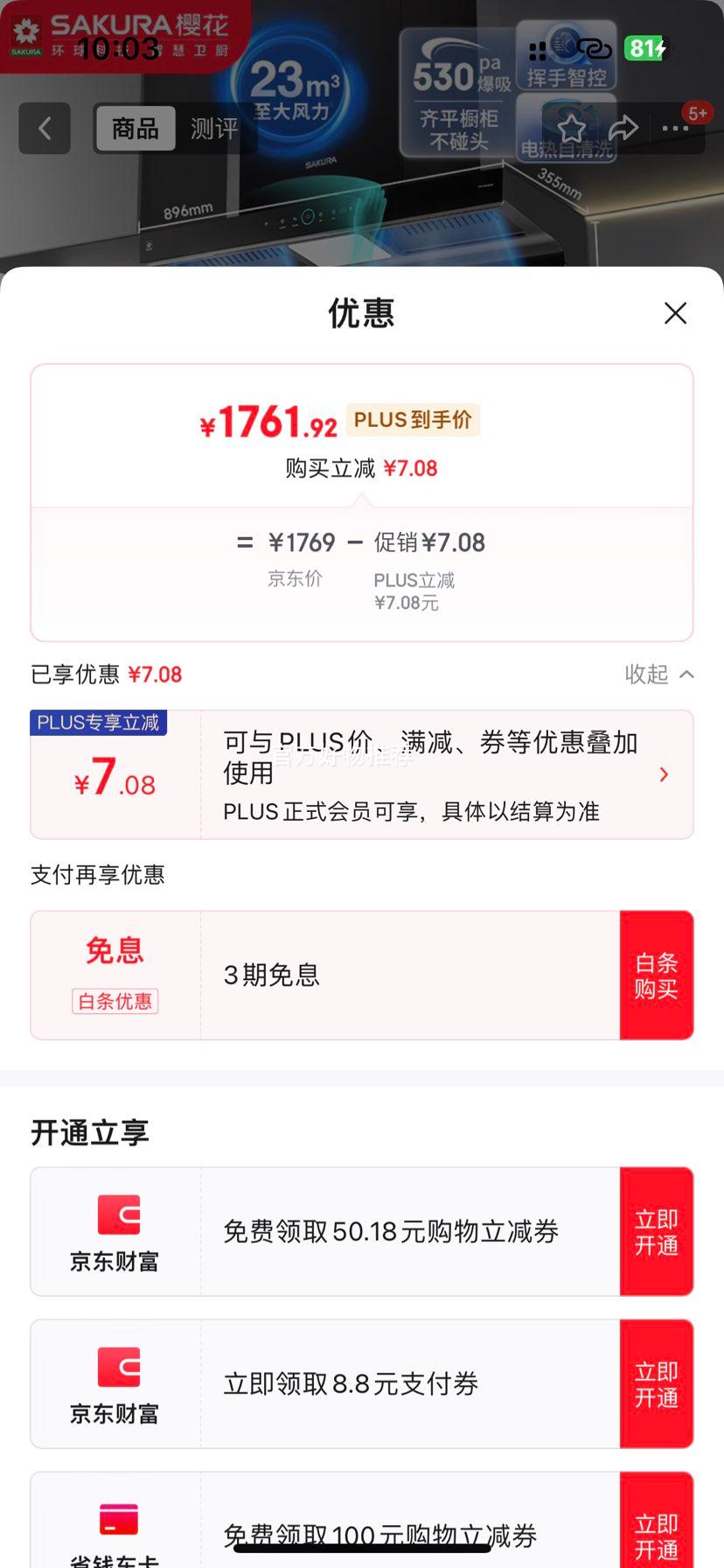
Task: Tap the star icon to favorite the product
Action: pos(572,128)
